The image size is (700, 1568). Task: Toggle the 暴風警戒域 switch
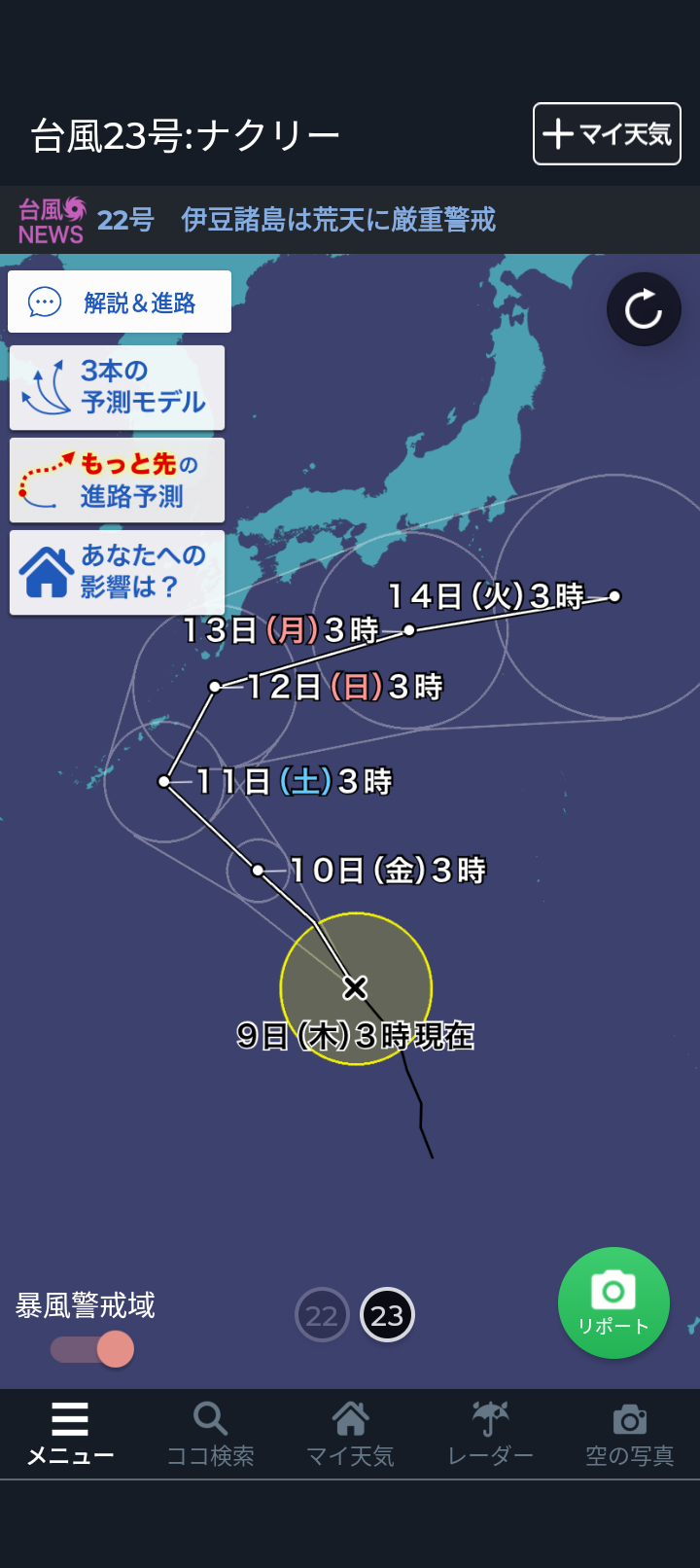tap(94, 1349)
